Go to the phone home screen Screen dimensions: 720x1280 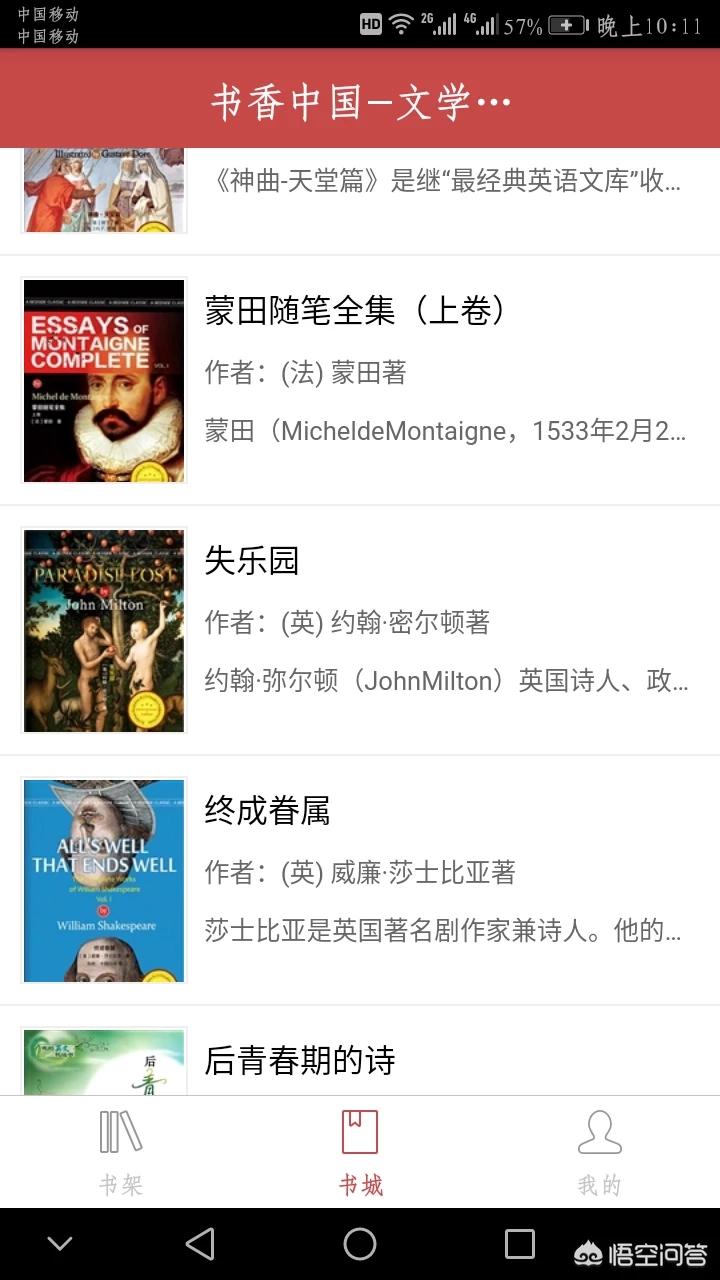pos(360,1244)
